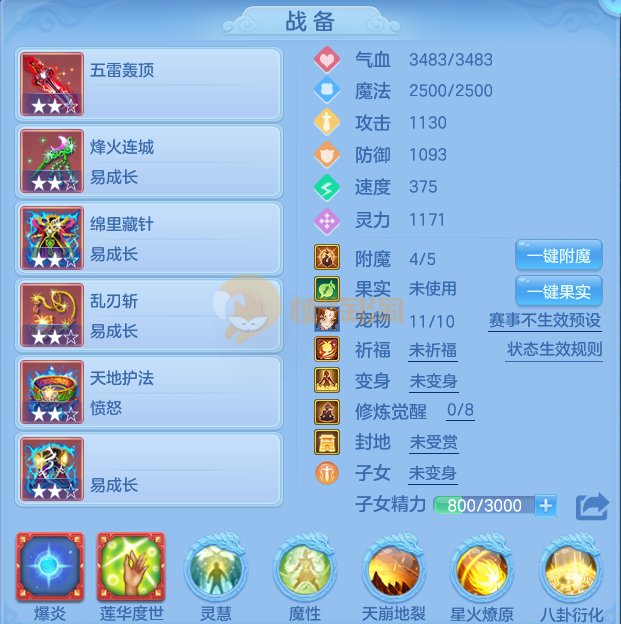This screenshot has width=621, height=624.
Task: Tap the 未祈福 status link
Action: pyautogui.click(x=433, y=350)
